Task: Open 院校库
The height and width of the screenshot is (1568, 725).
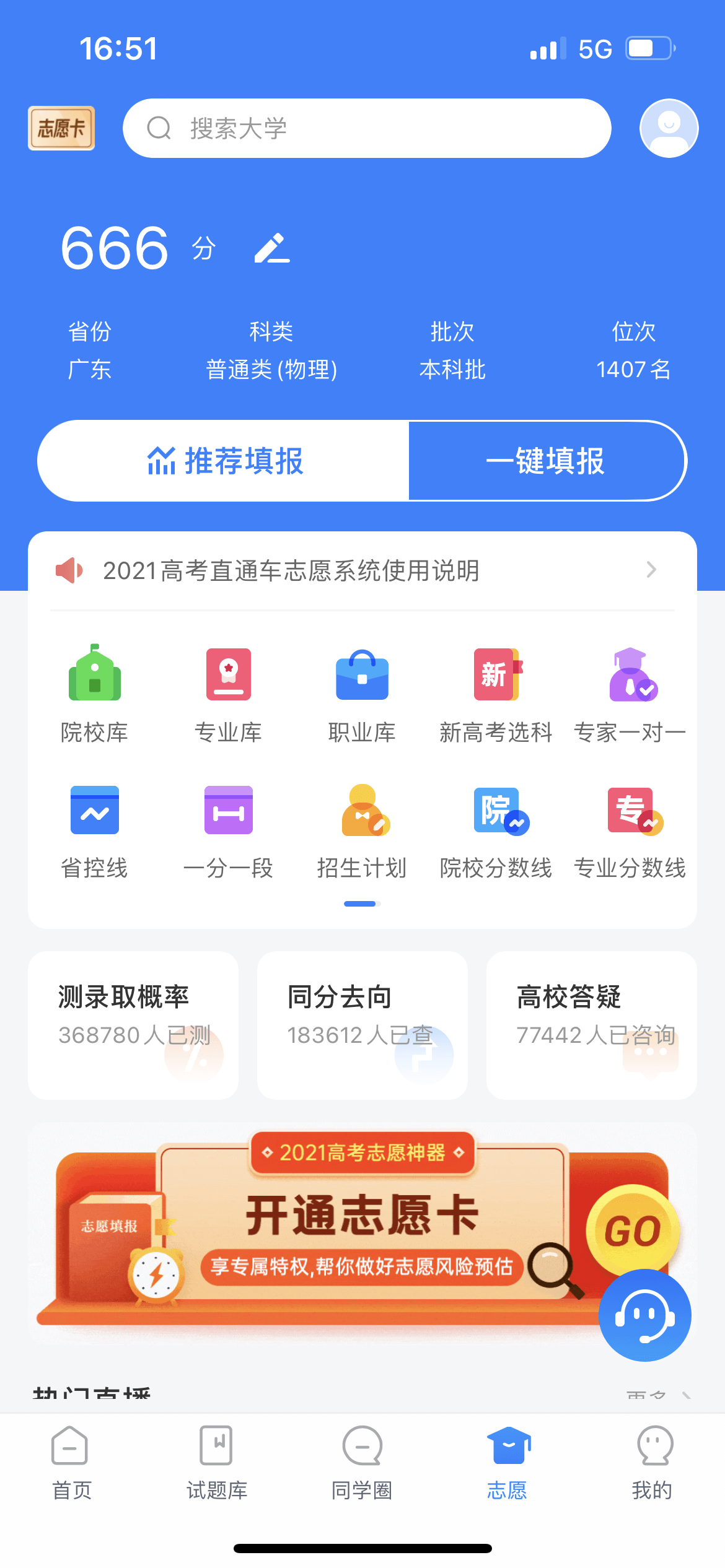Action: pos(94,693)
